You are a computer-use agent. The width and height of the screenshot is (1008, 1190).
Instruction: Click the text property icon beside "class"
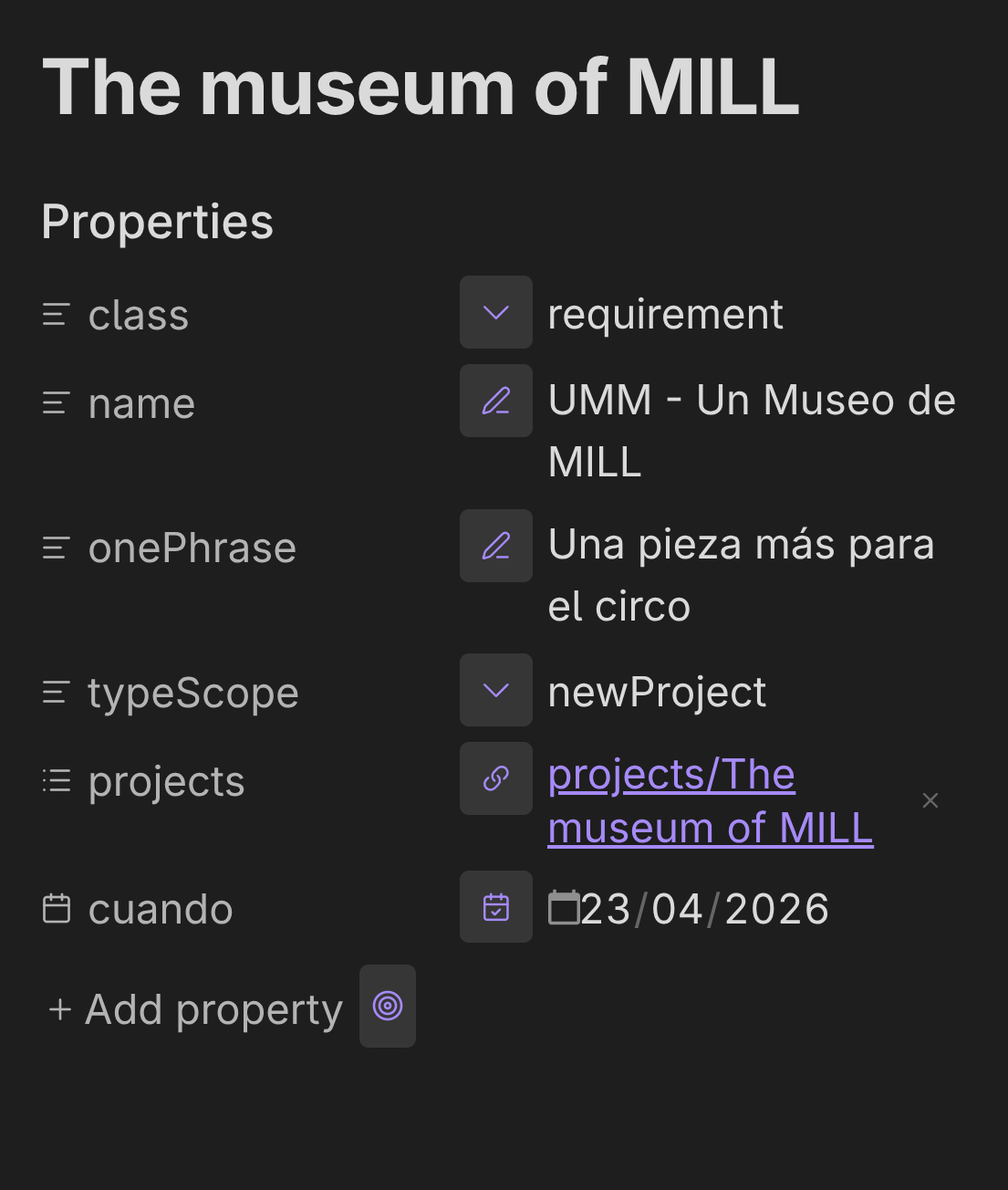[x=56, y=313]
